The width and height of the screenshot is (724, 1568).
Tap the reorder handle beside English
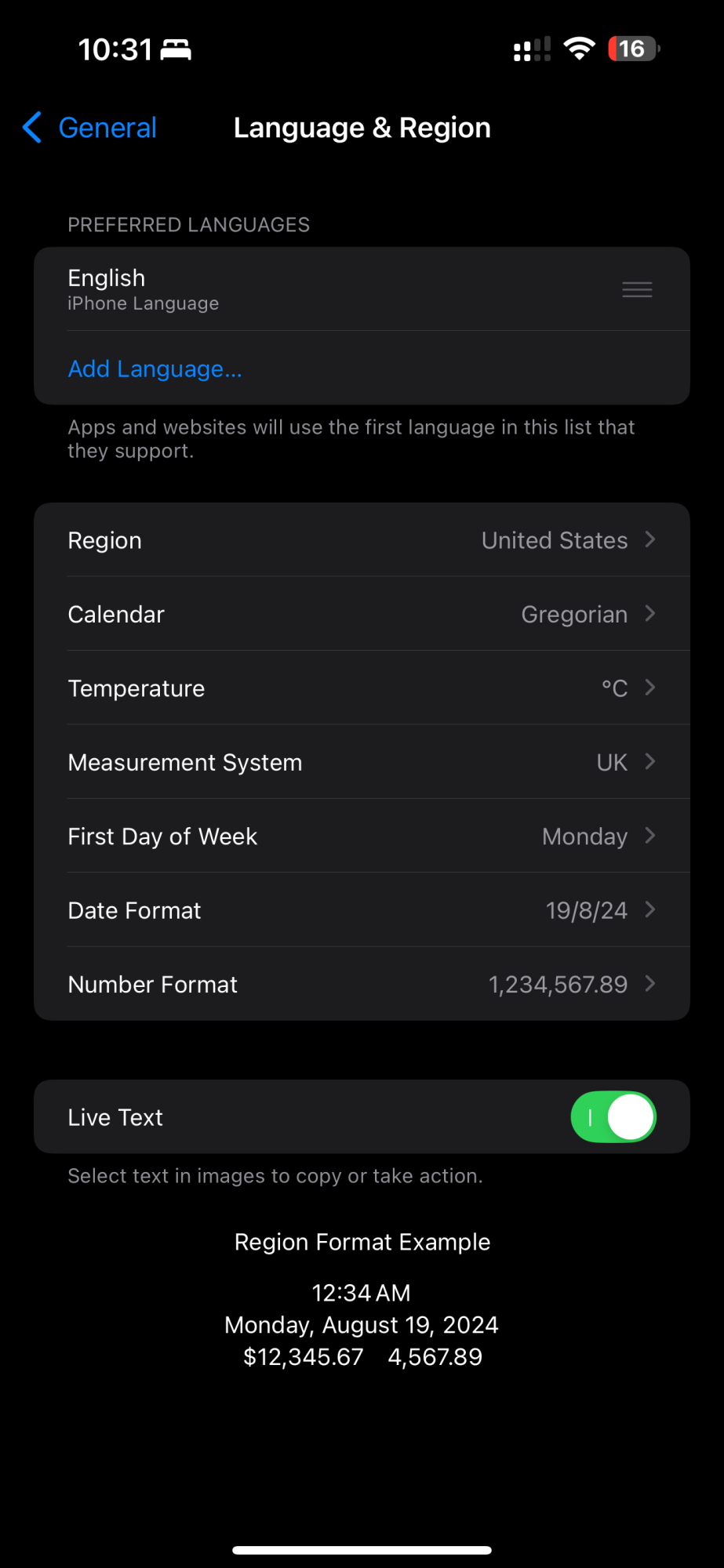(x=637, y=290)
